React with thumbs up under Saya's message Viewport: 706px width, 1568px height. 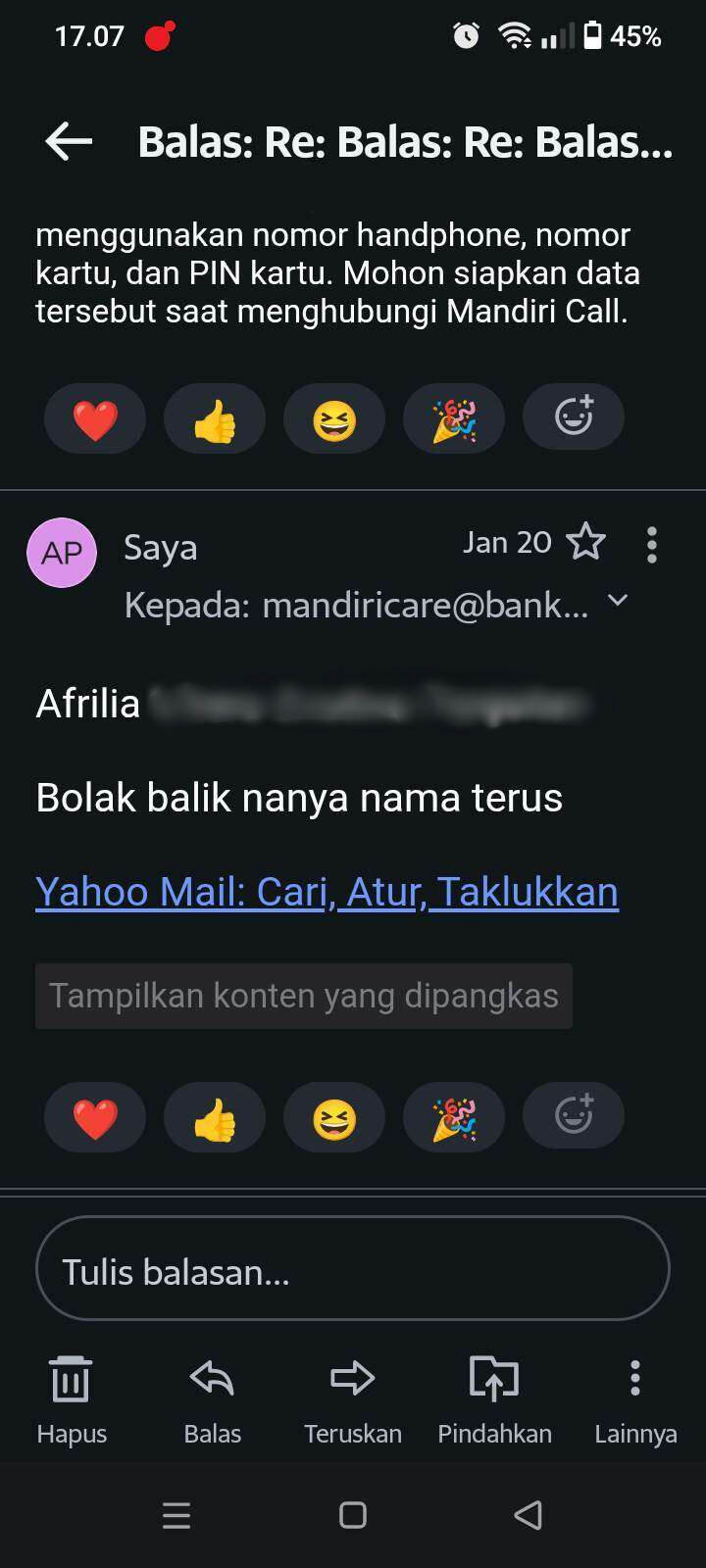coord(215,1116)
